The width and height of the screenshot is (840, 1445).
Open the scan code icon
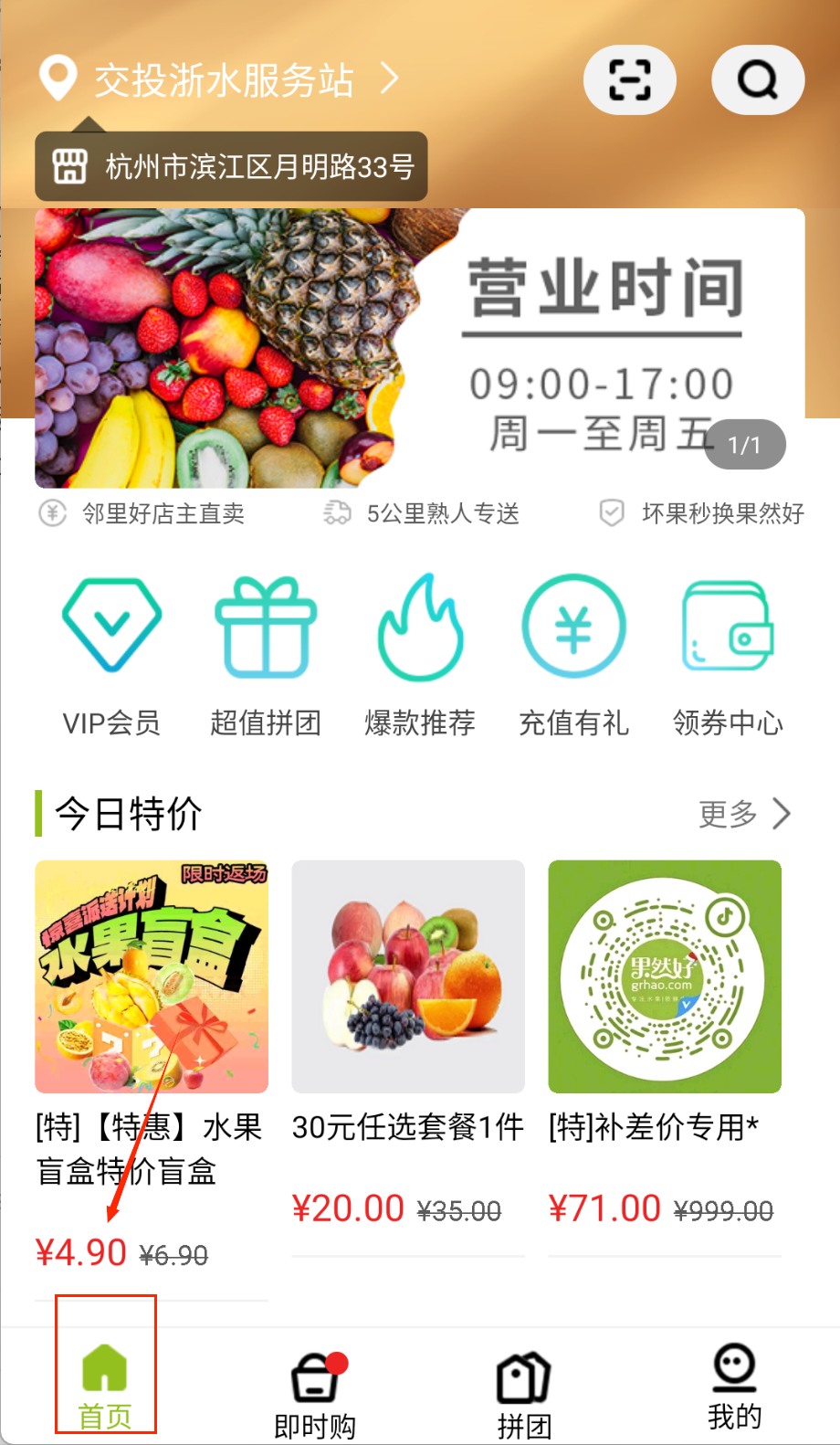(x=629, y=79)
